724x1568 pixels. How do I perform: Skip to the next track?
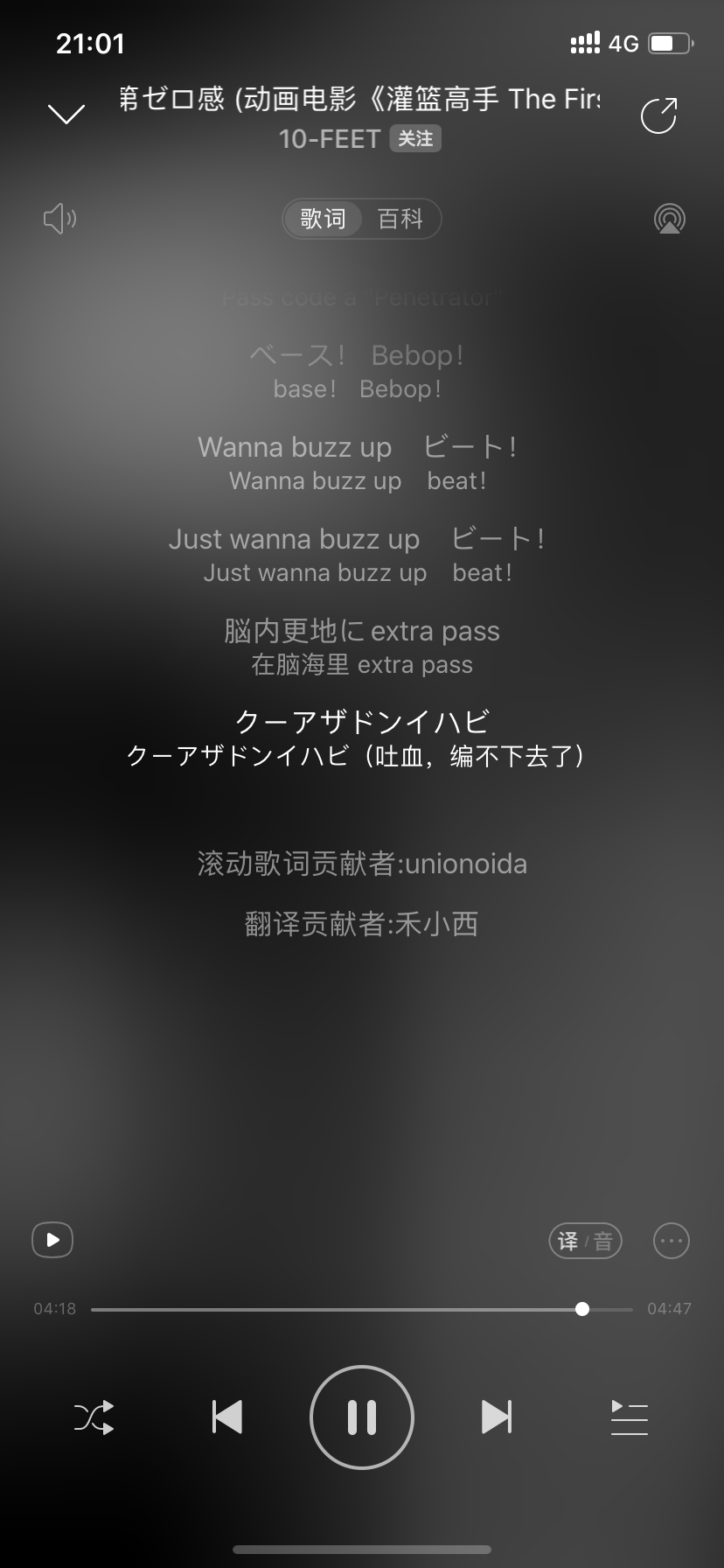point(497,1417)
